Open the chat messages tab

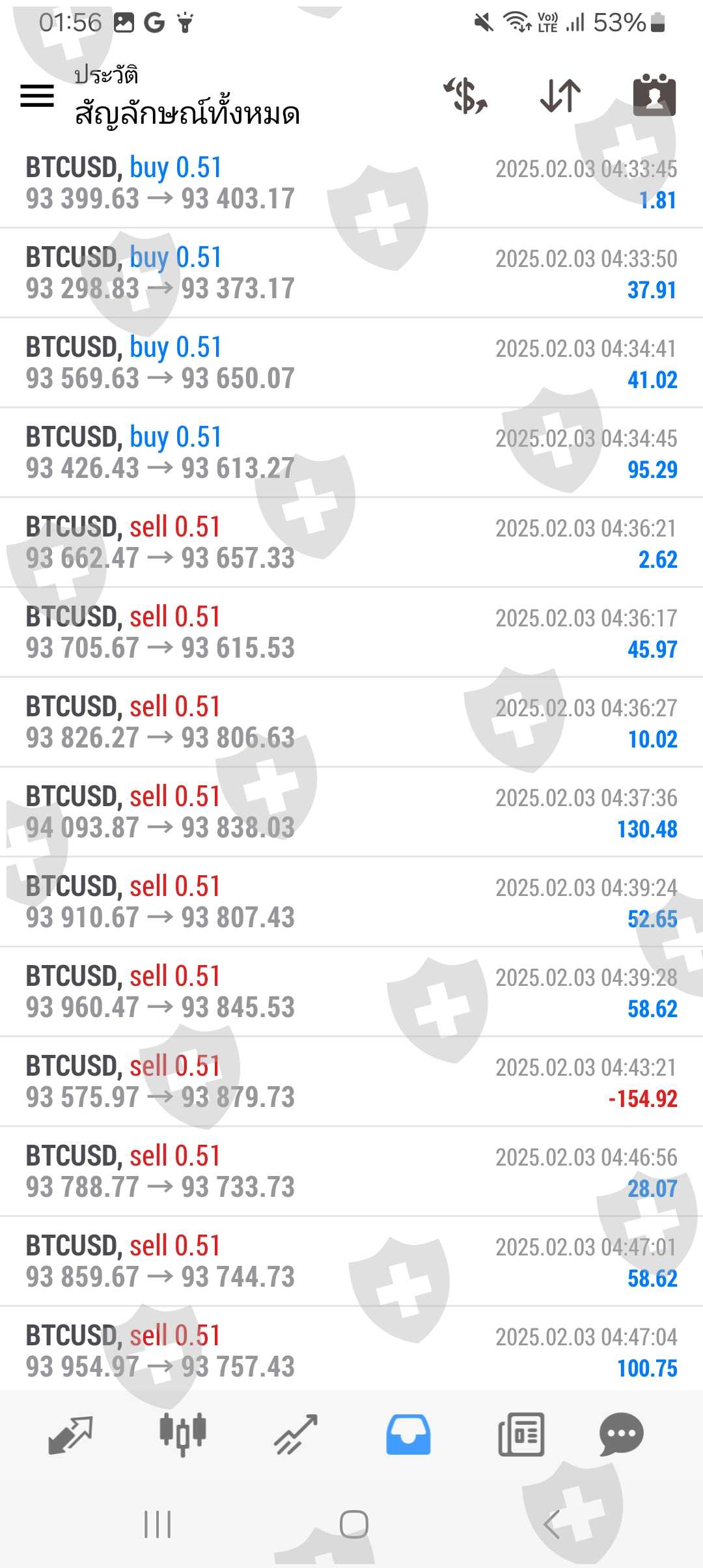point(621,1435)
